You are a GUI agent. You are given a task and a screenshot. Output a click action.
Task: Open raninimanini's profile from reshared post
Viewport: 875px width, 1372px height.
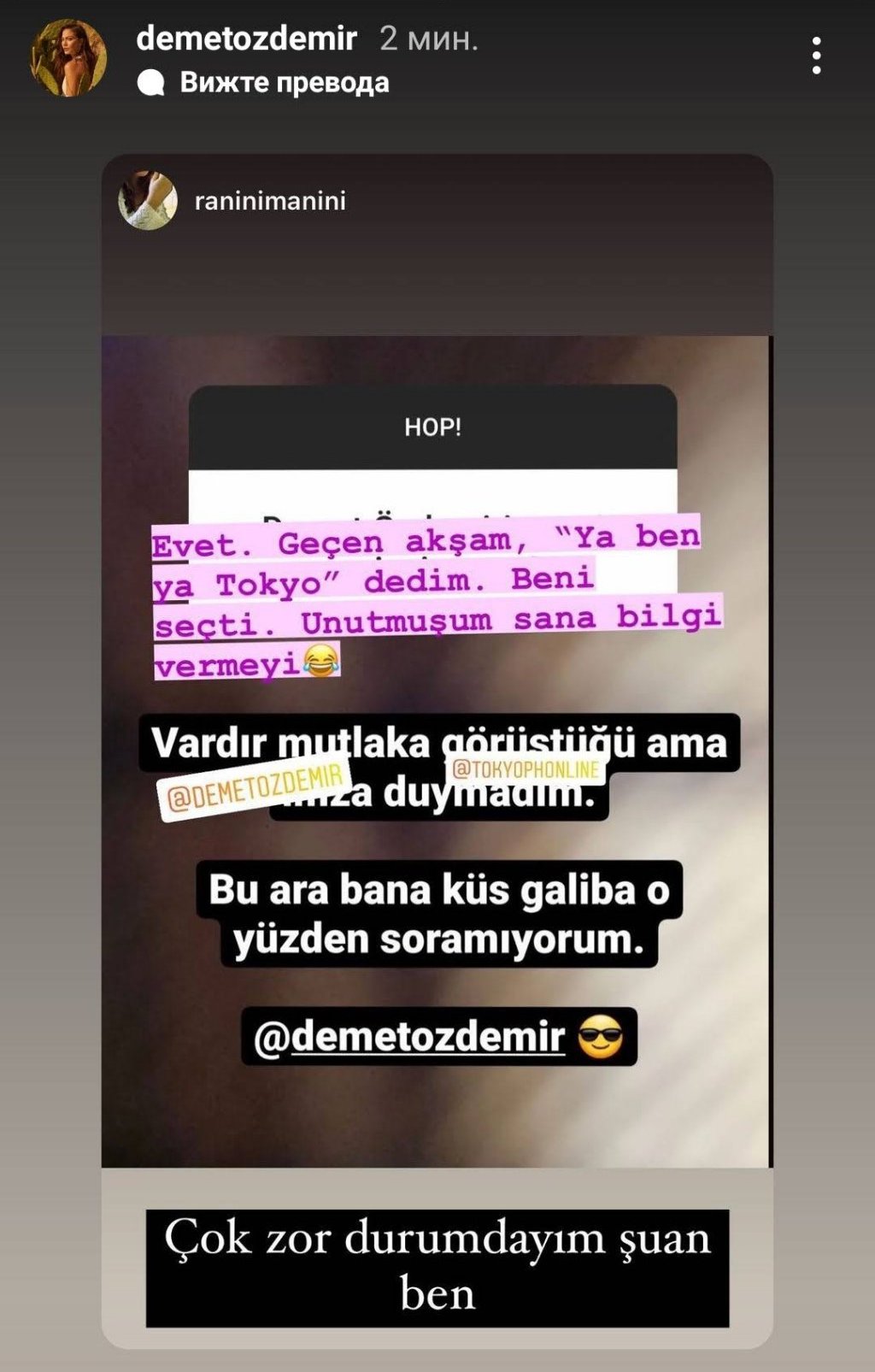tap(269, 201)
